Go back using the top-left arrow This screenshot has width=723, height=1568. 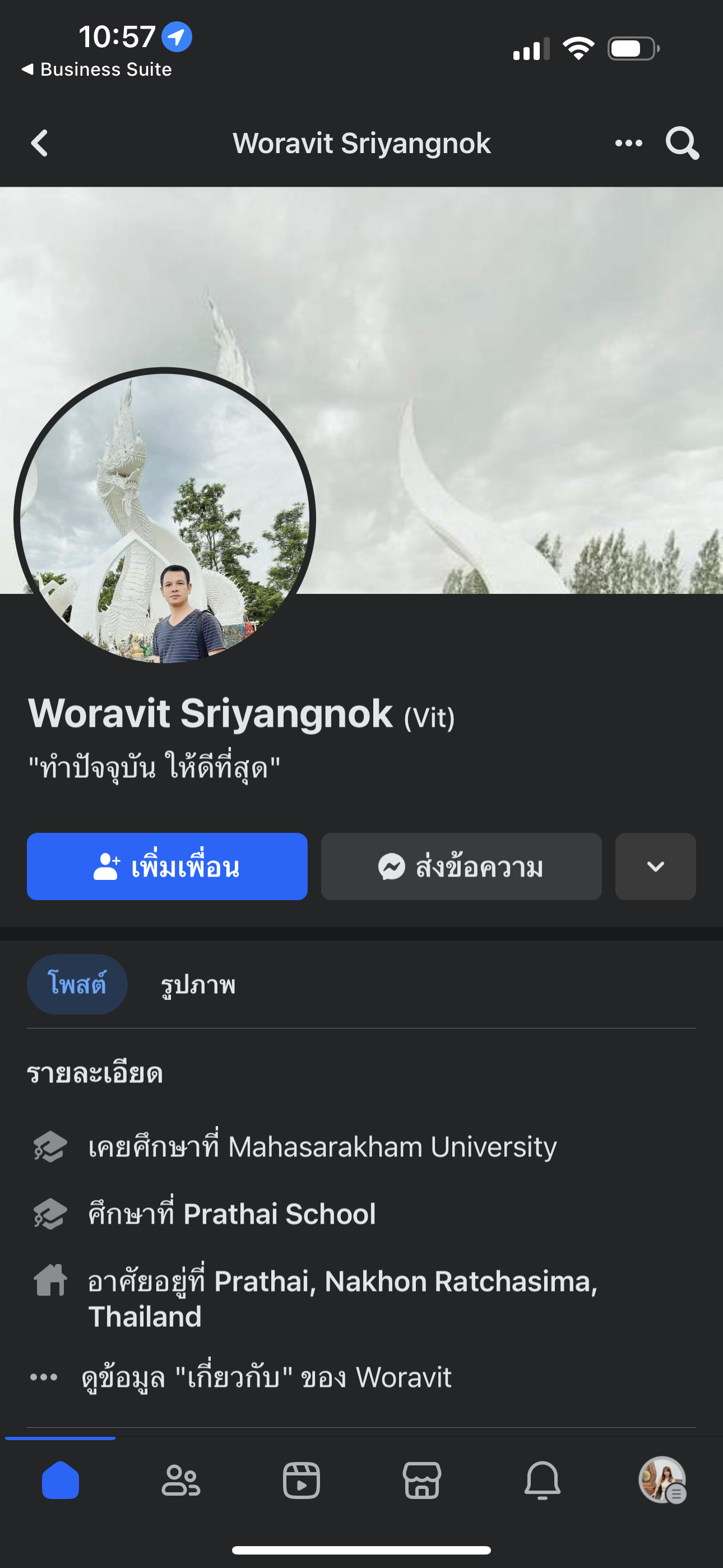tap(40, 144)
